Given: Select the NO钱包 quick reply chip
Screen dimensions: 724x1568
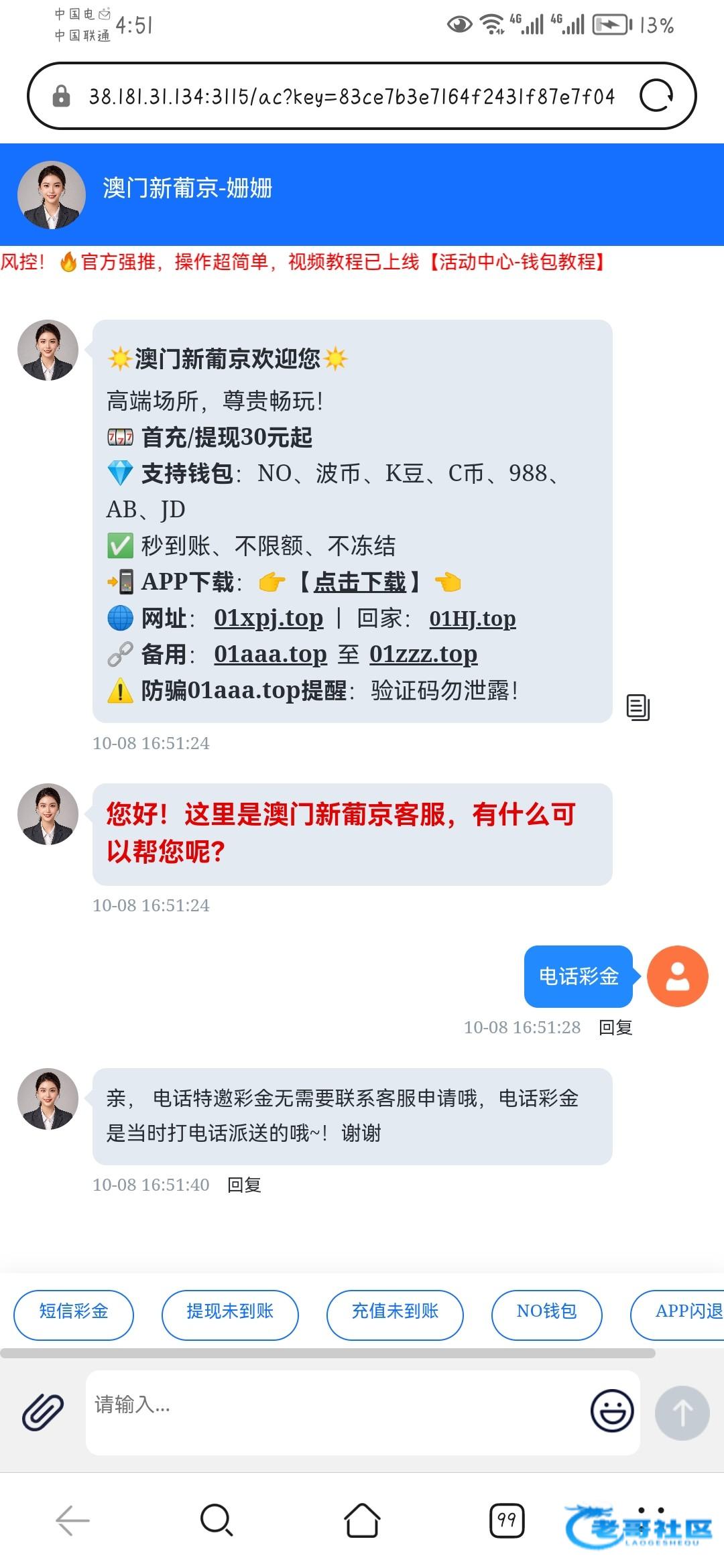Looking at the screenshot, I should tap(546, 1311).
